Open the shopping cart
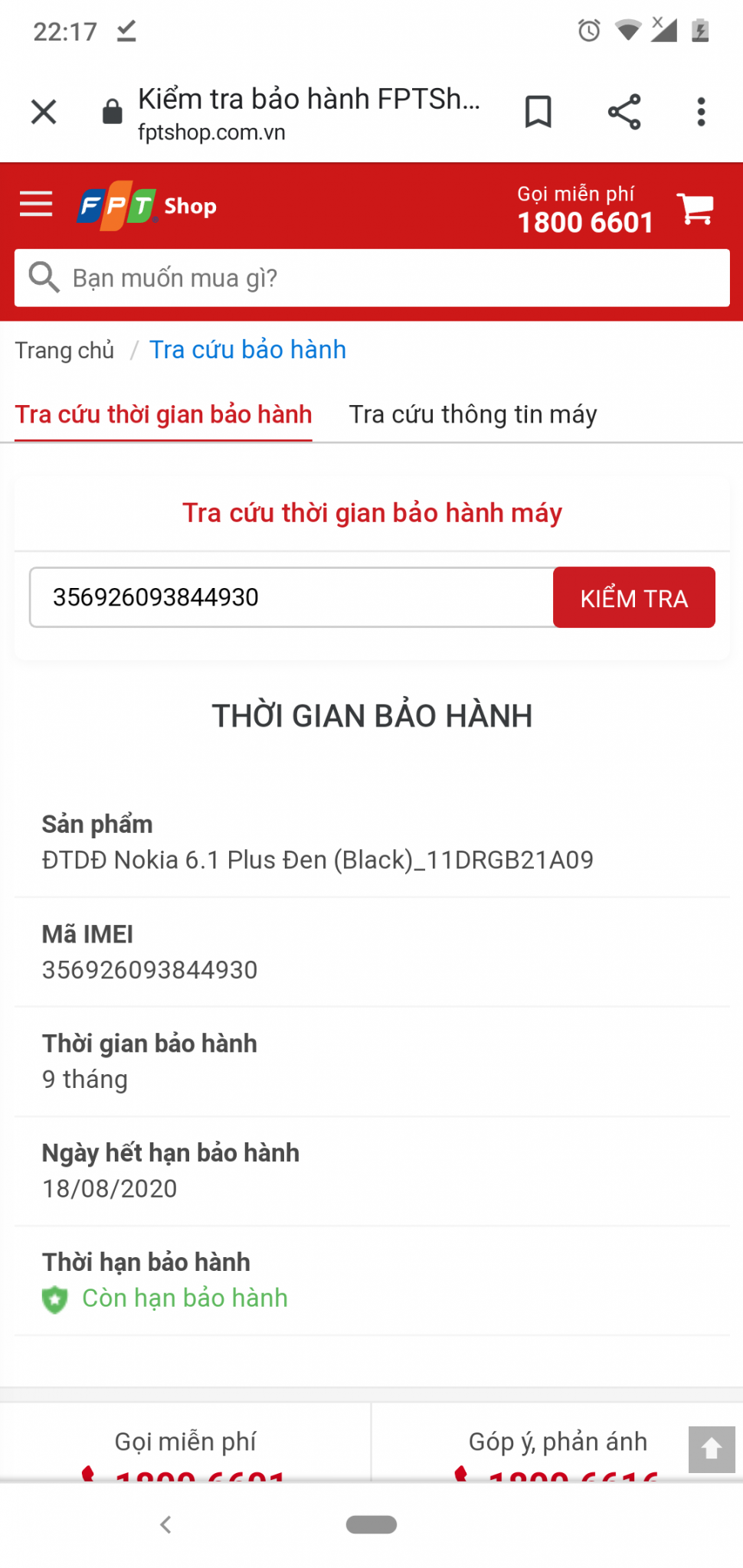Viewport: 743px width, 1568px height. point(695,208)
